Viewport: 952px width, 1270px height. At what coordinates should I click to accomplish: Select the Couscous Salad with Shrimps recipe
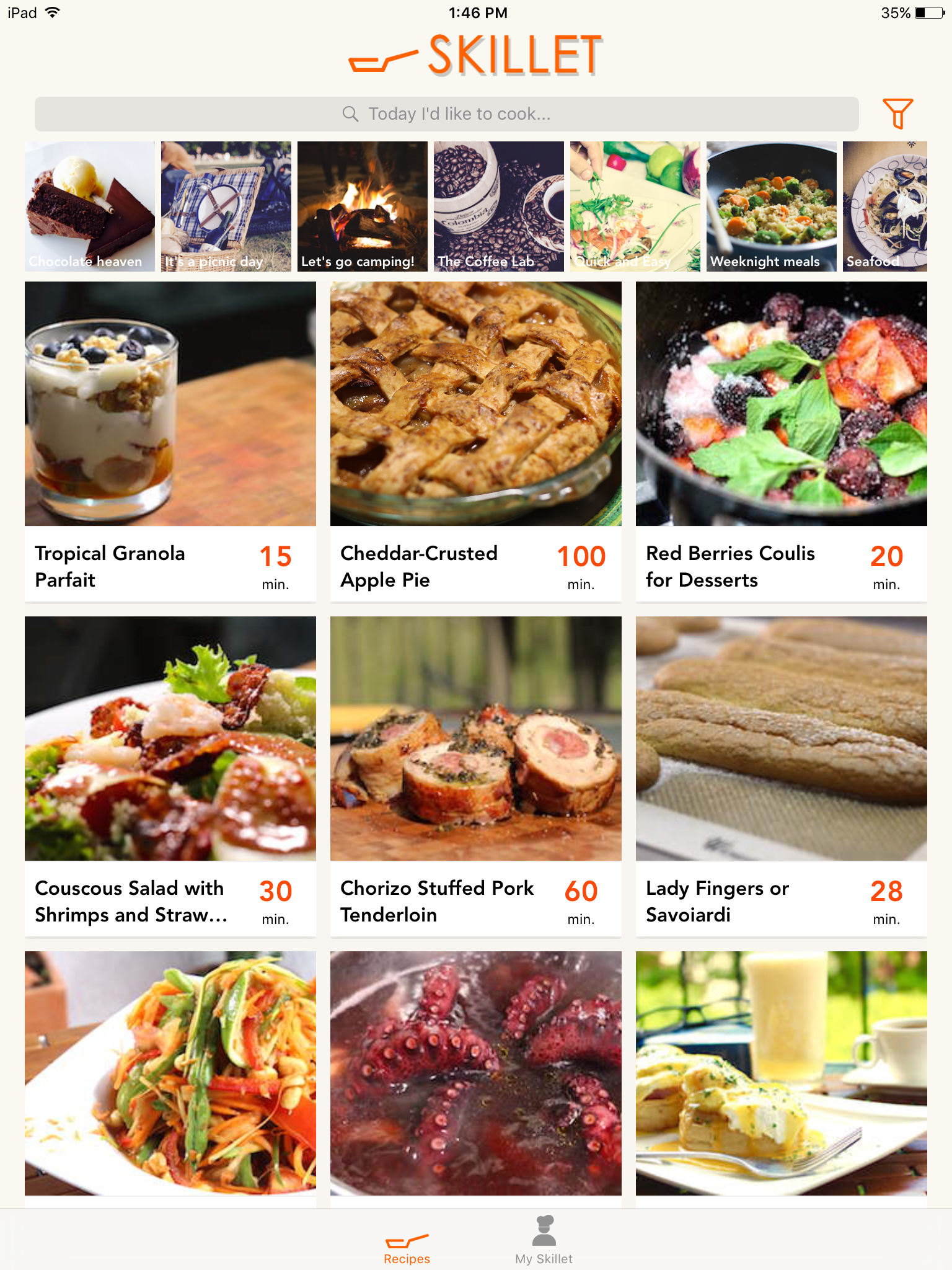pos(170,776)
